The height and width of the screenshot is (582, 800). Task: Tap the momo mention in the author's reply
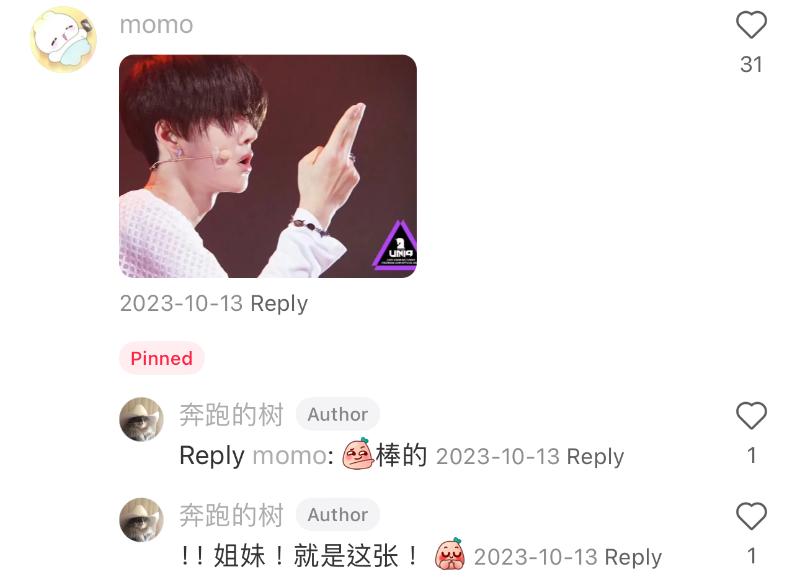pos(289,456)
